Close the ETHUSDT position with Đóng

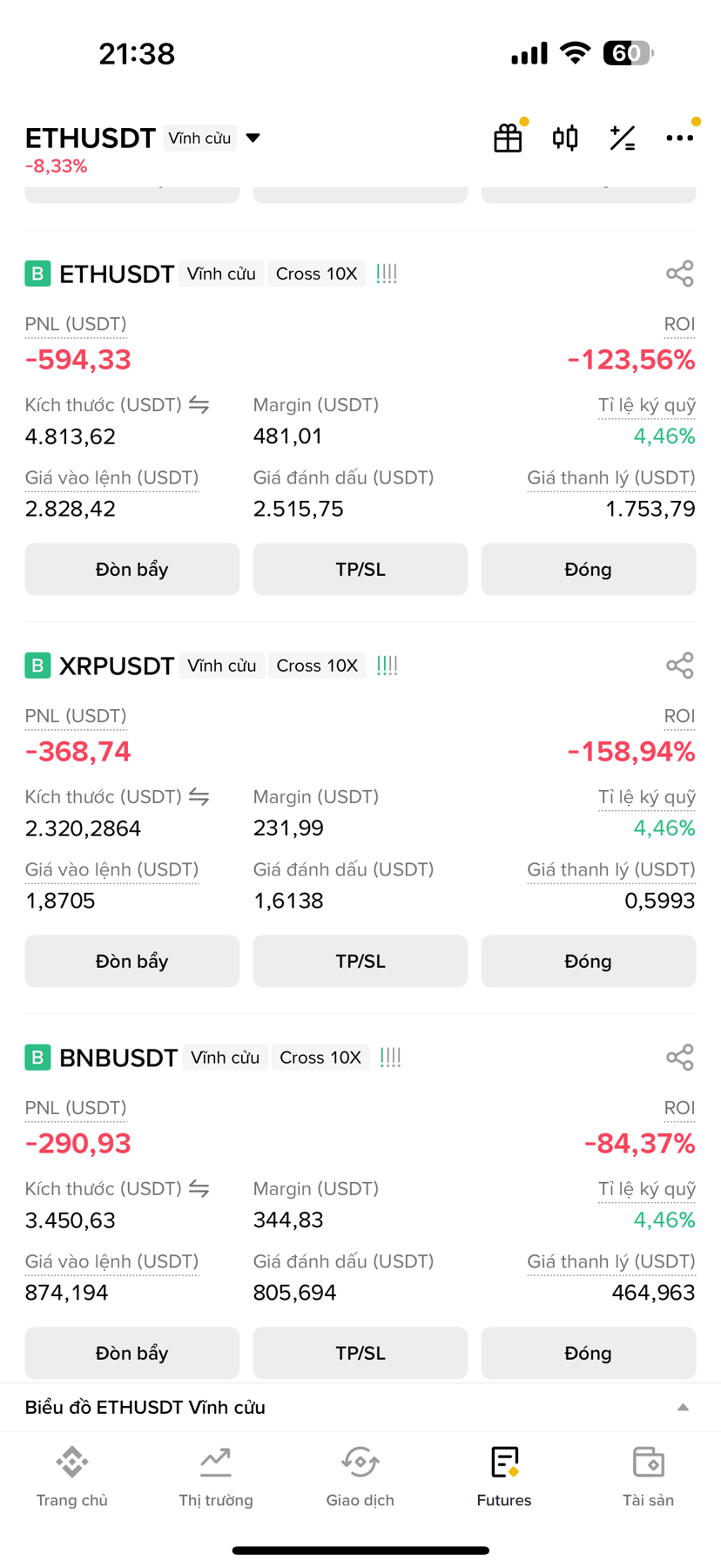coord(589,569)
